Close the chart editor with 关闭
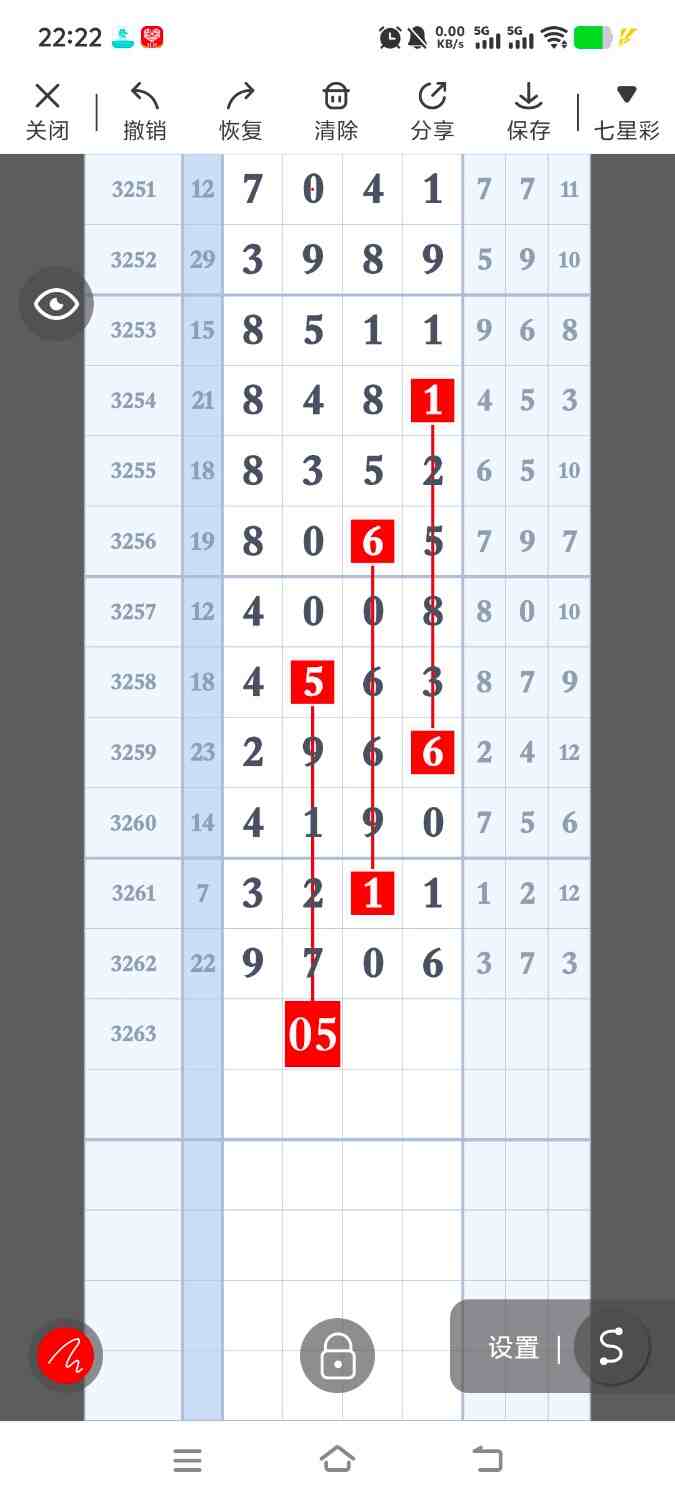Image resolution: width=675 pixels, height=1500 pixels. [47, 111]
